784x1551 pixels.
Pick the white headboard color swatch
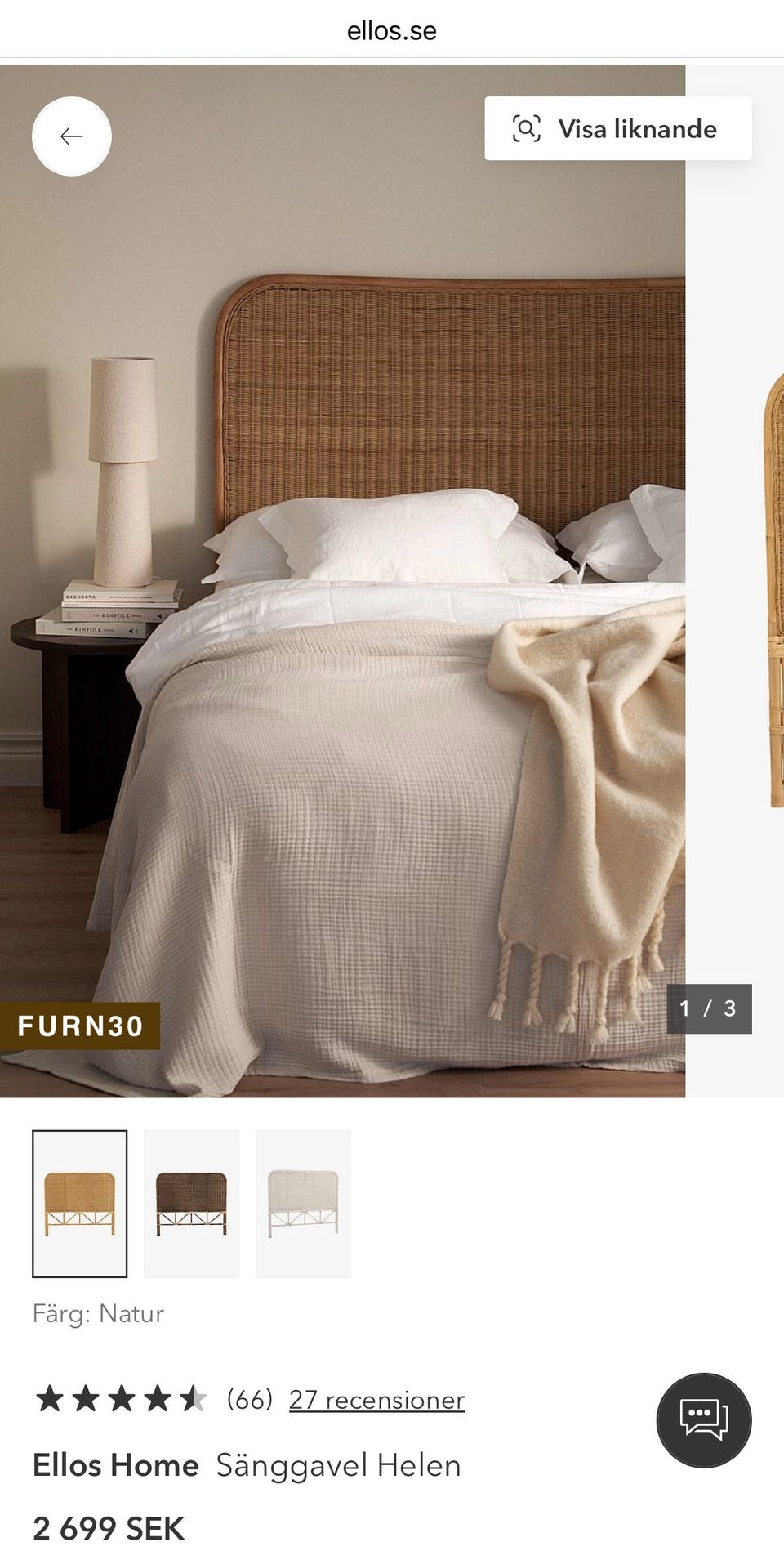tap(303, 1204)
